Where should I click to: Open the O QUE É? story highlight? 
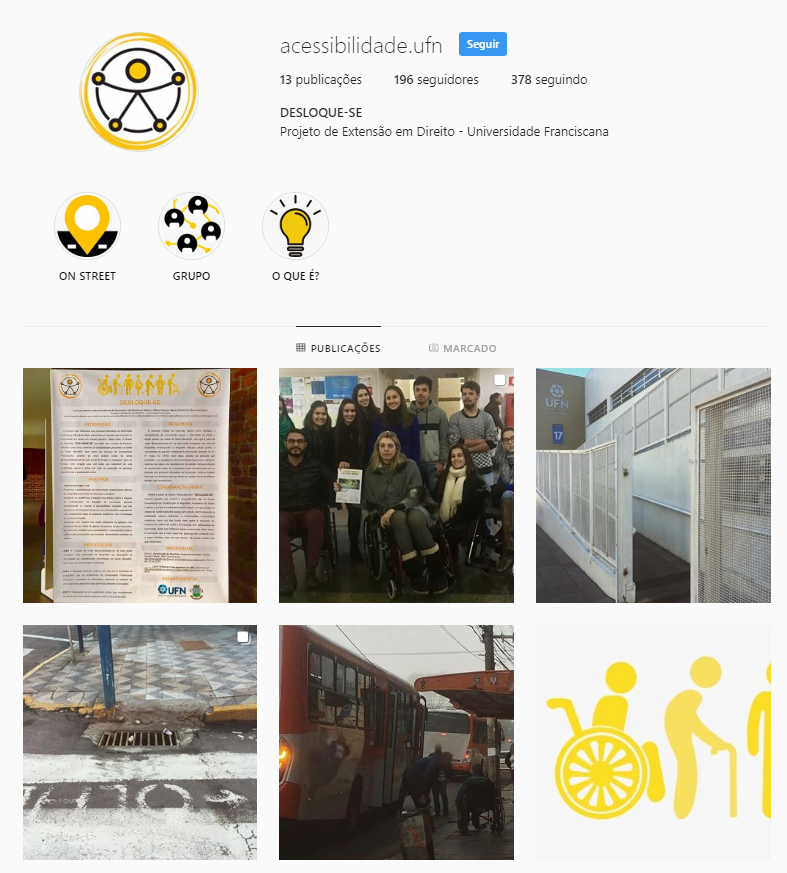pyautogui.click(x=295, y=227)
